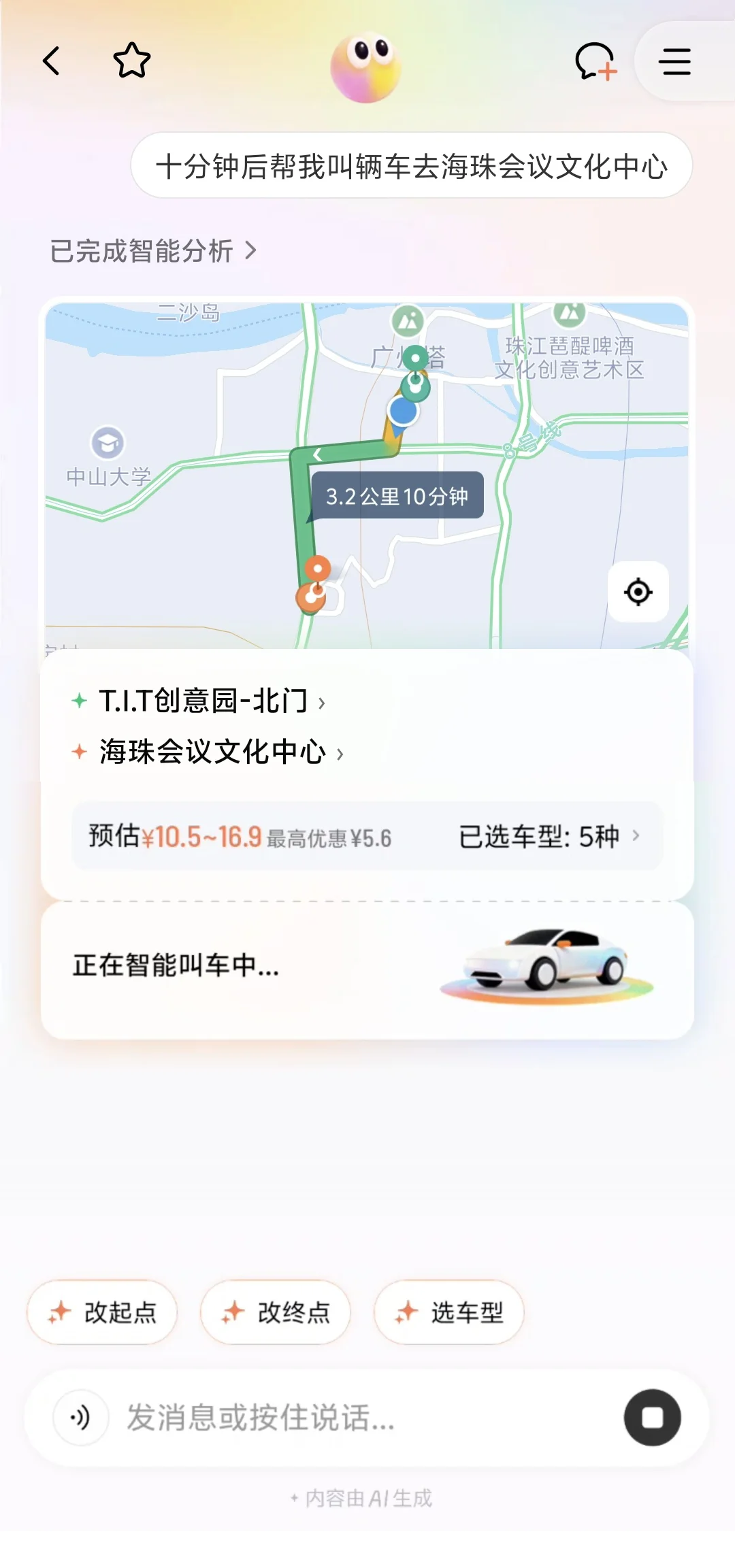This screenshot has width=735, height=1568.
Task: Select the 改终点 quick action chip
Action: [x=275, y=1313]
